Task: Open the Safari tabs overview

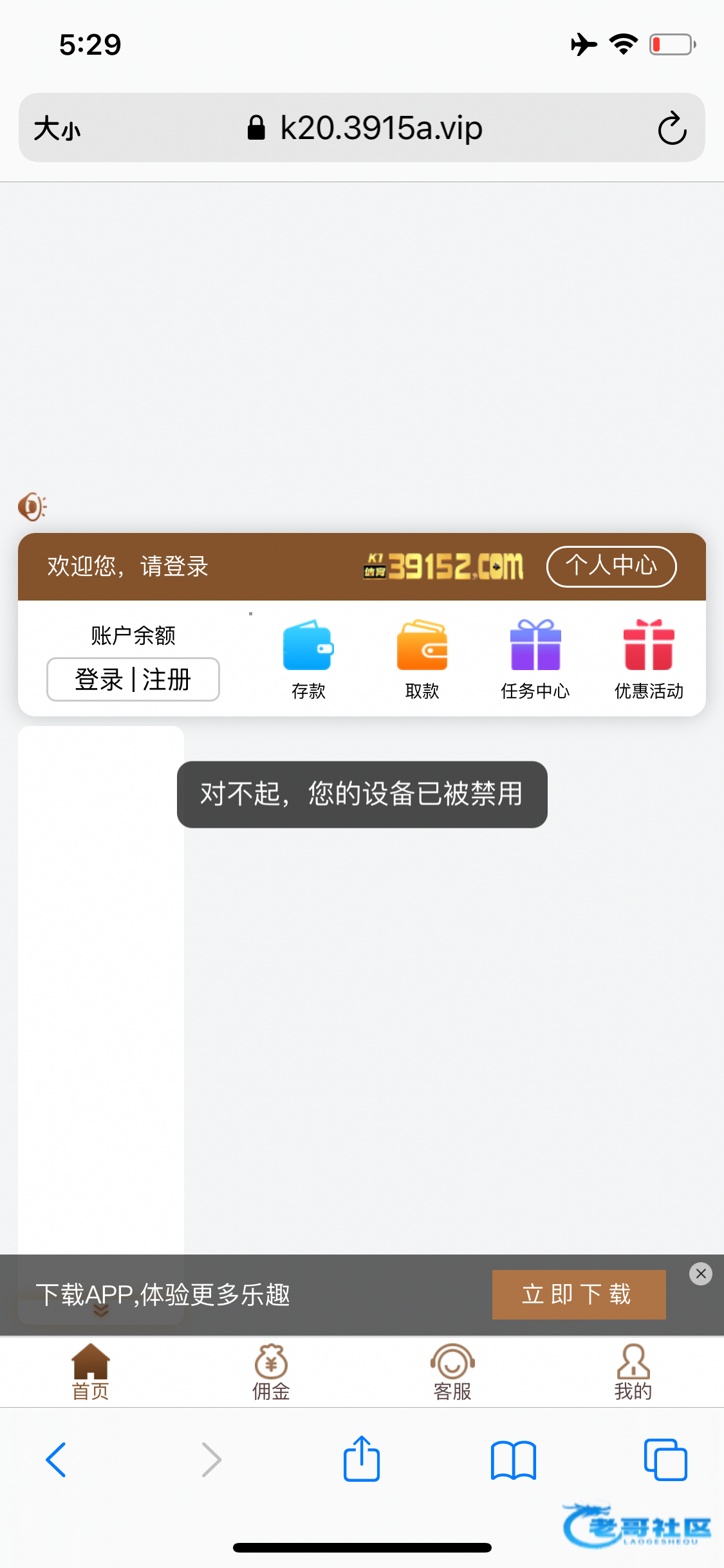Action: [665, 1459]
